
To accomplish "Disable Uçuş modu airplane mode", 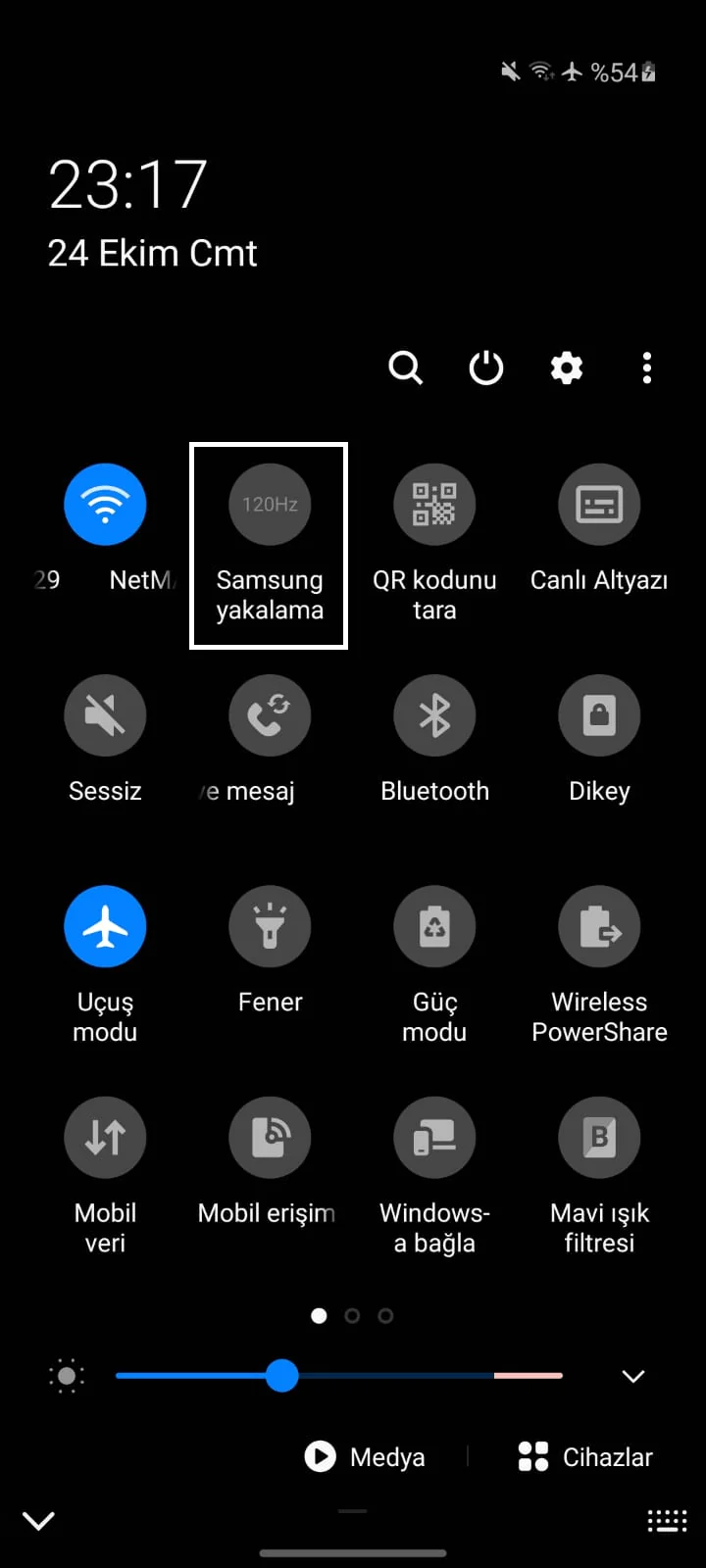I will [x=105, y=926].
